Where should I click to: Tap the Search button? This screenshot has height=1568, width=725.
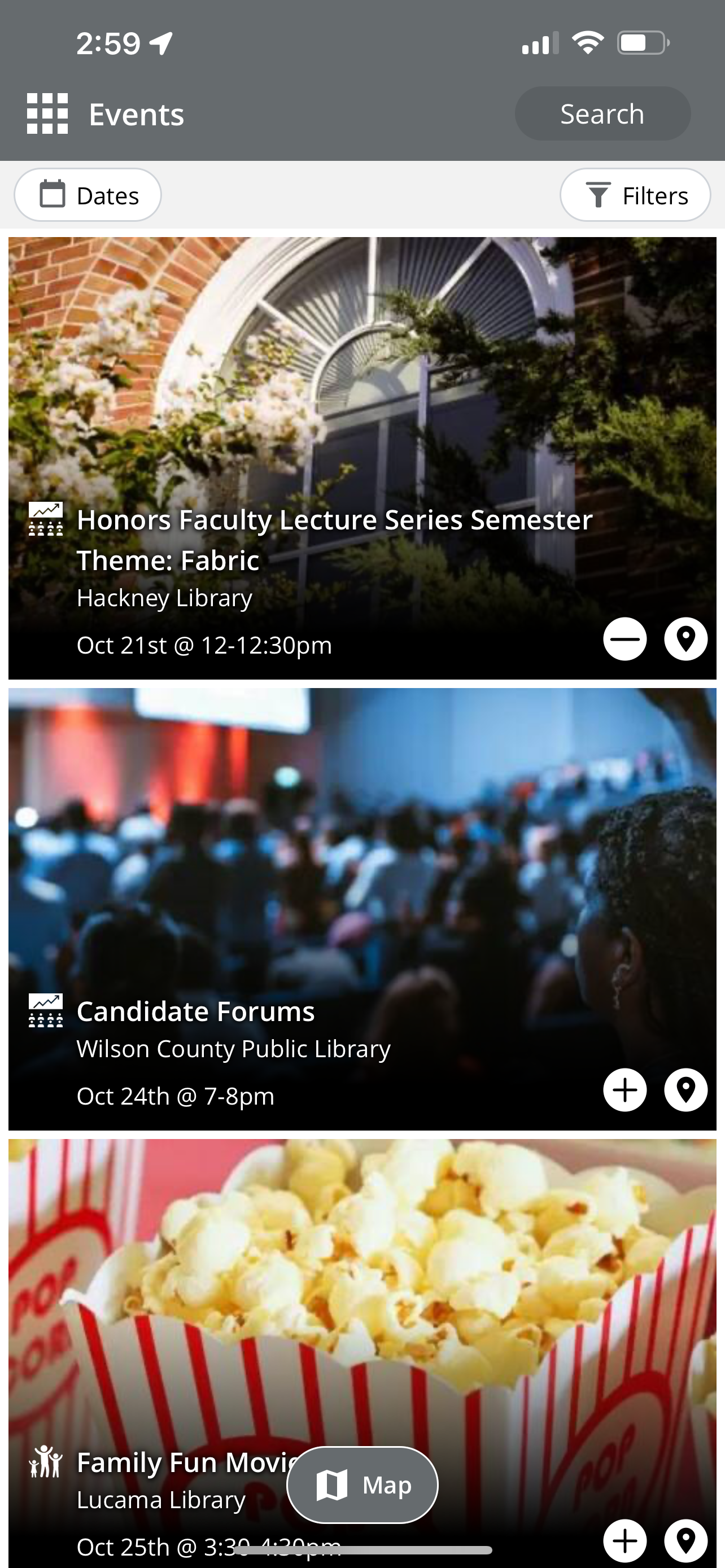602,113
